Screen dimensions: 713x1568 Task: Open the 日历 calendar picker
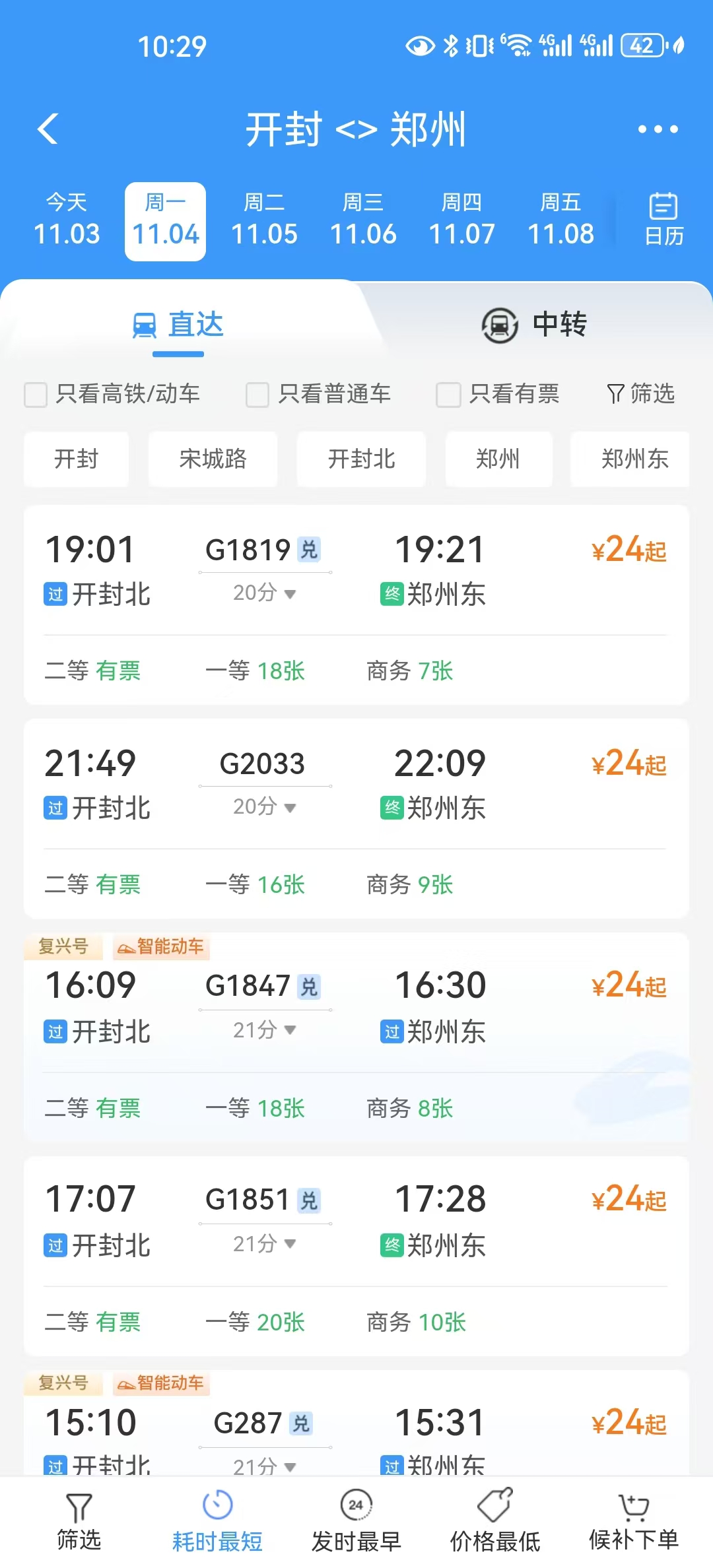[663, 220]
